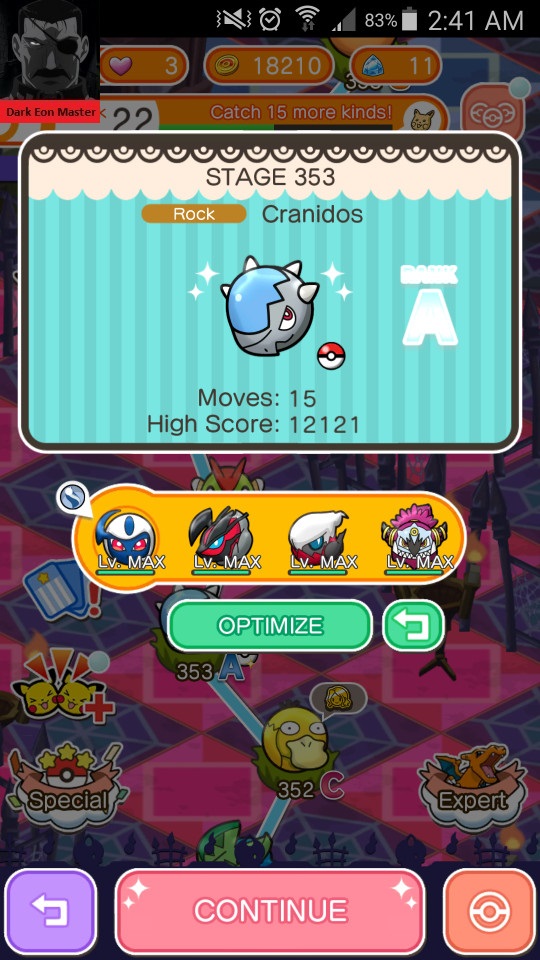Tap OPTIMIZE to auto-select the team
The width and height of the screenshot is (540, 960).
coord(270,626)
